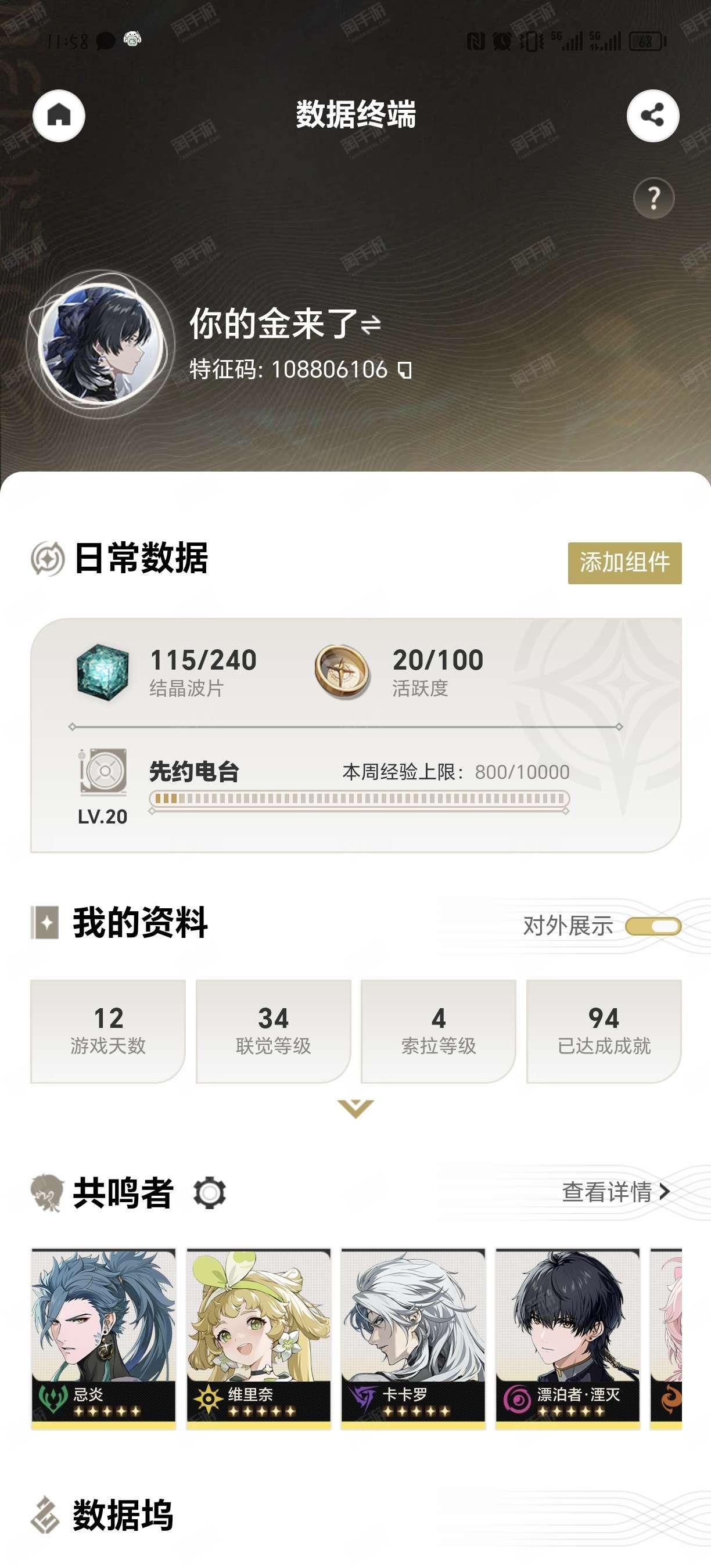Tap the switch icon beside the nickname

coord(371,325)
